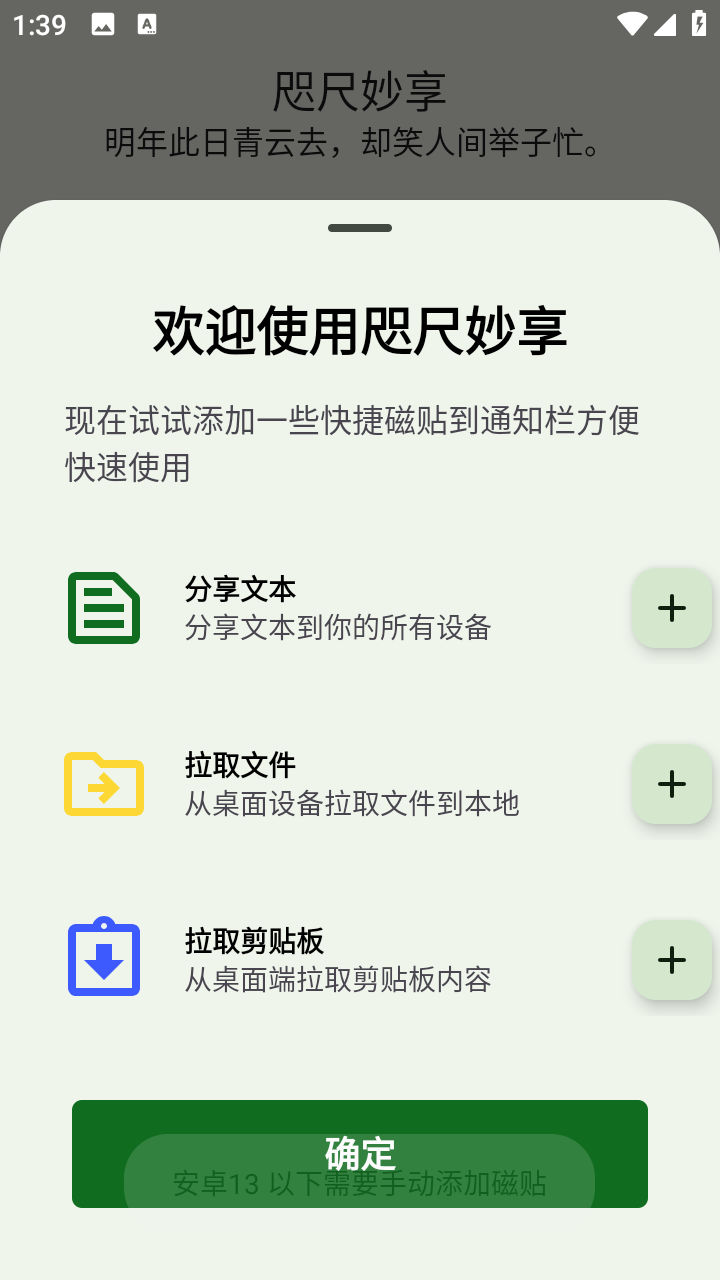720x1280 pixels.
Task: Click the plus beside 拉取剪贴板
Action: coord(671,960)
